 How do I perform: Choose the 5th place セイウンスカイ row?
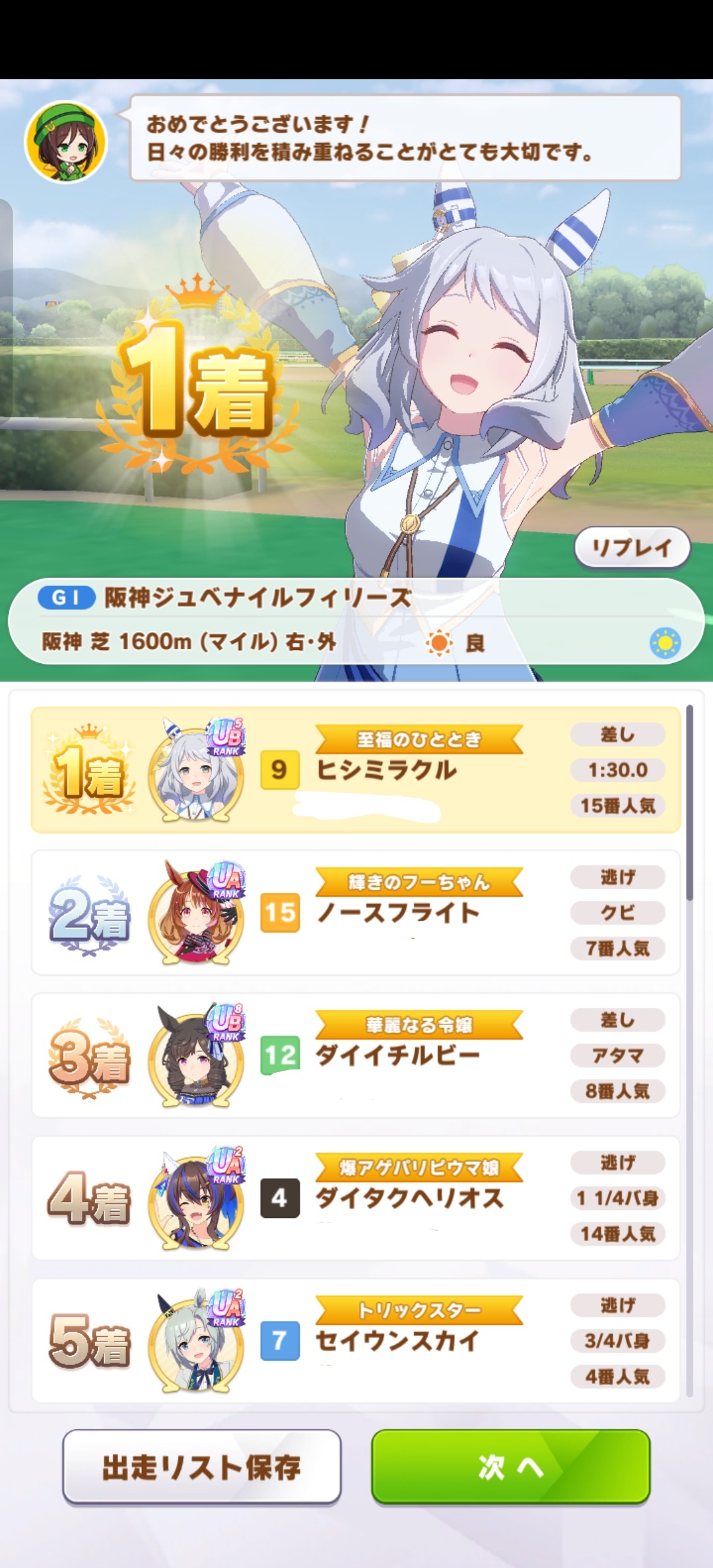[355, 1339]
